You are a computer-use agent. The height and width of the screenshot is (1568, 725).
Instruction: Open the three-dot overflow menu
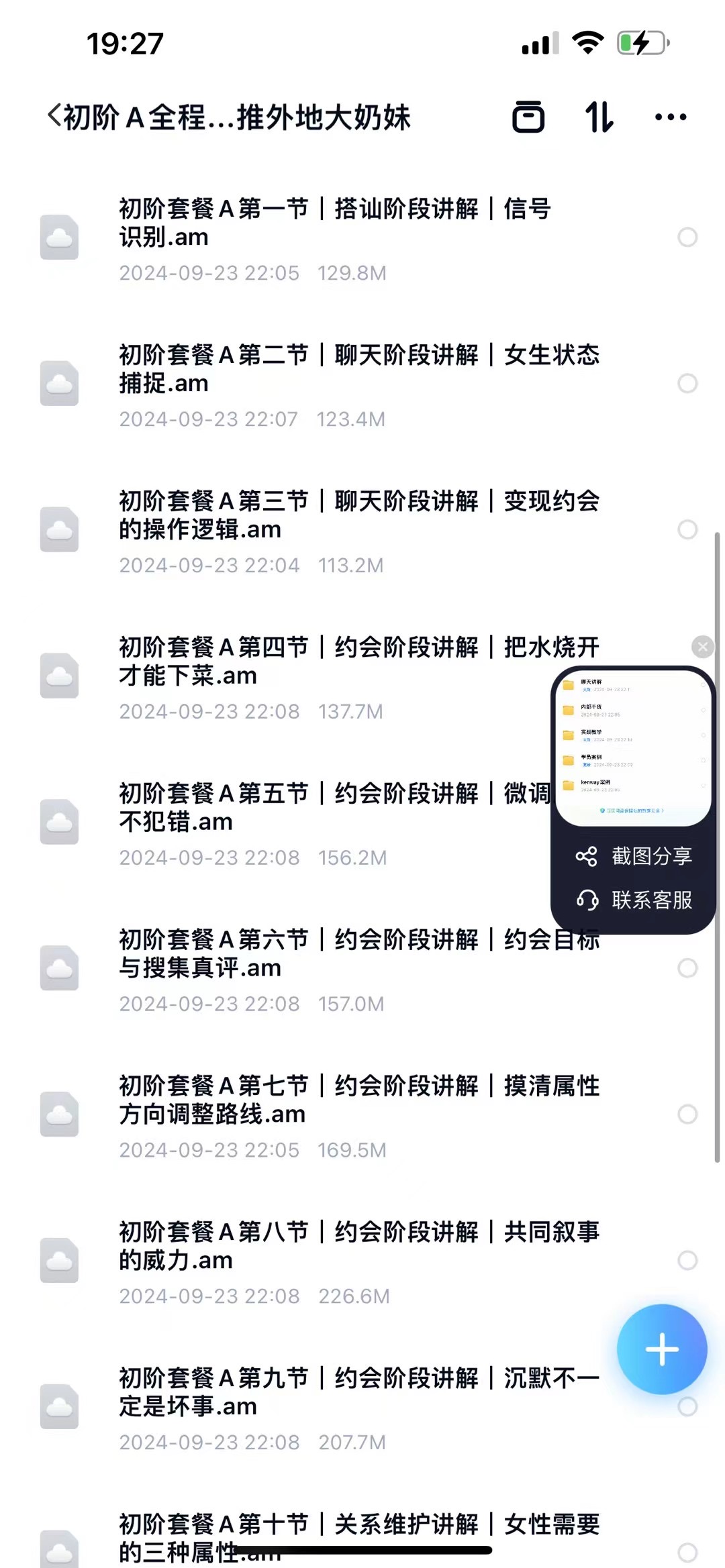(670, 117)
